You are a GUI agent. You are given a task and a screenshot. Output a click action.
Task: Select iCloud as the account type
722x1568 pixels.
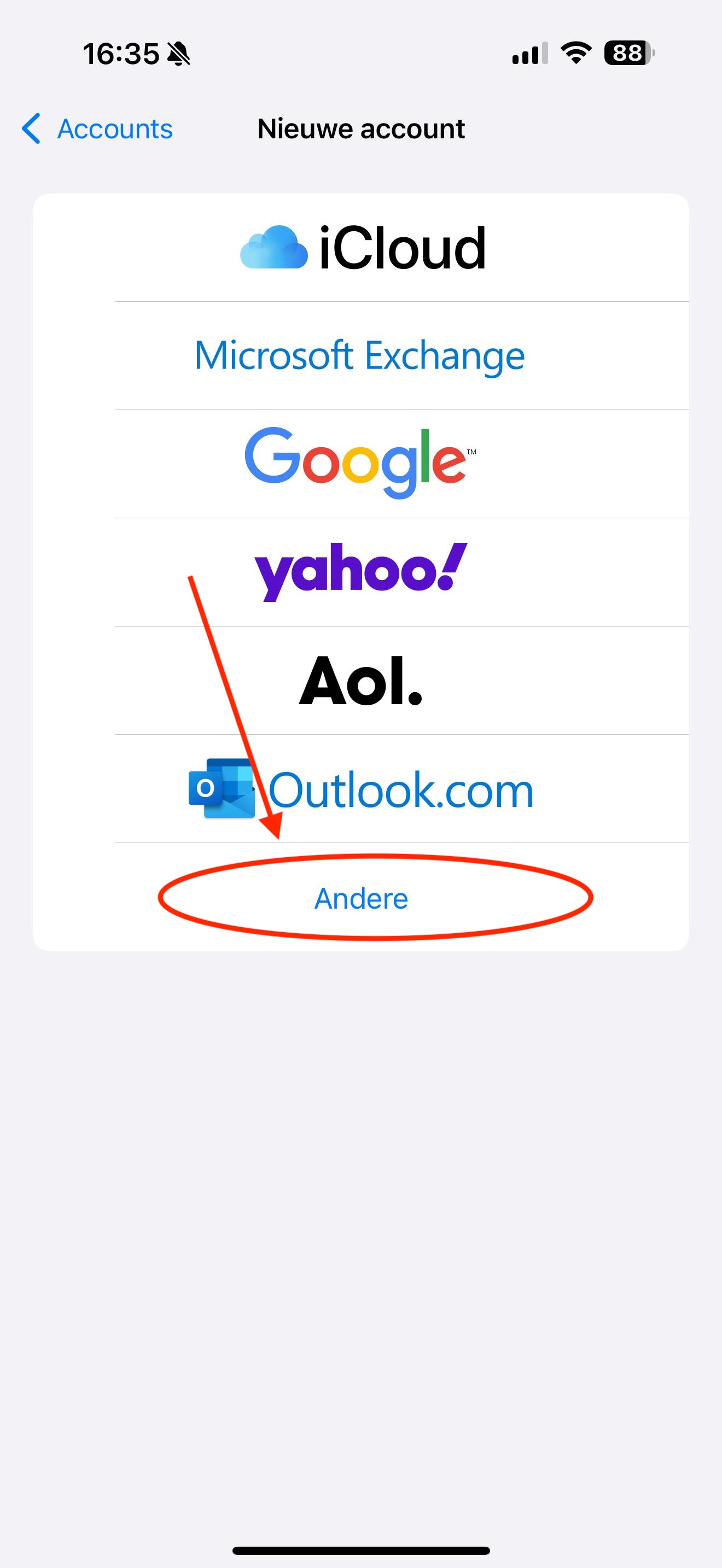pos(362,248)
